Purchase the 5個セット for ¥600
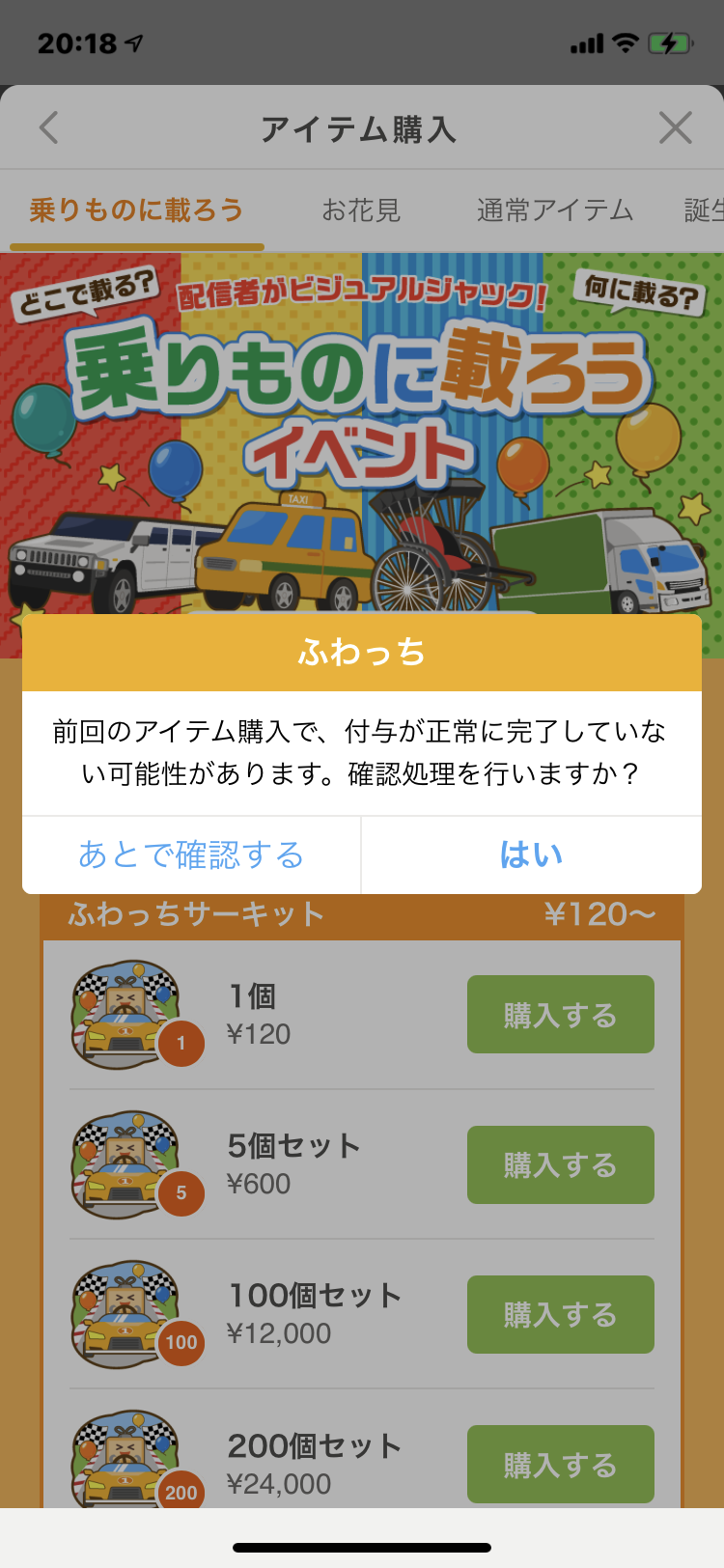Viewport: 724px width, 1568px height. [560, 1164]
